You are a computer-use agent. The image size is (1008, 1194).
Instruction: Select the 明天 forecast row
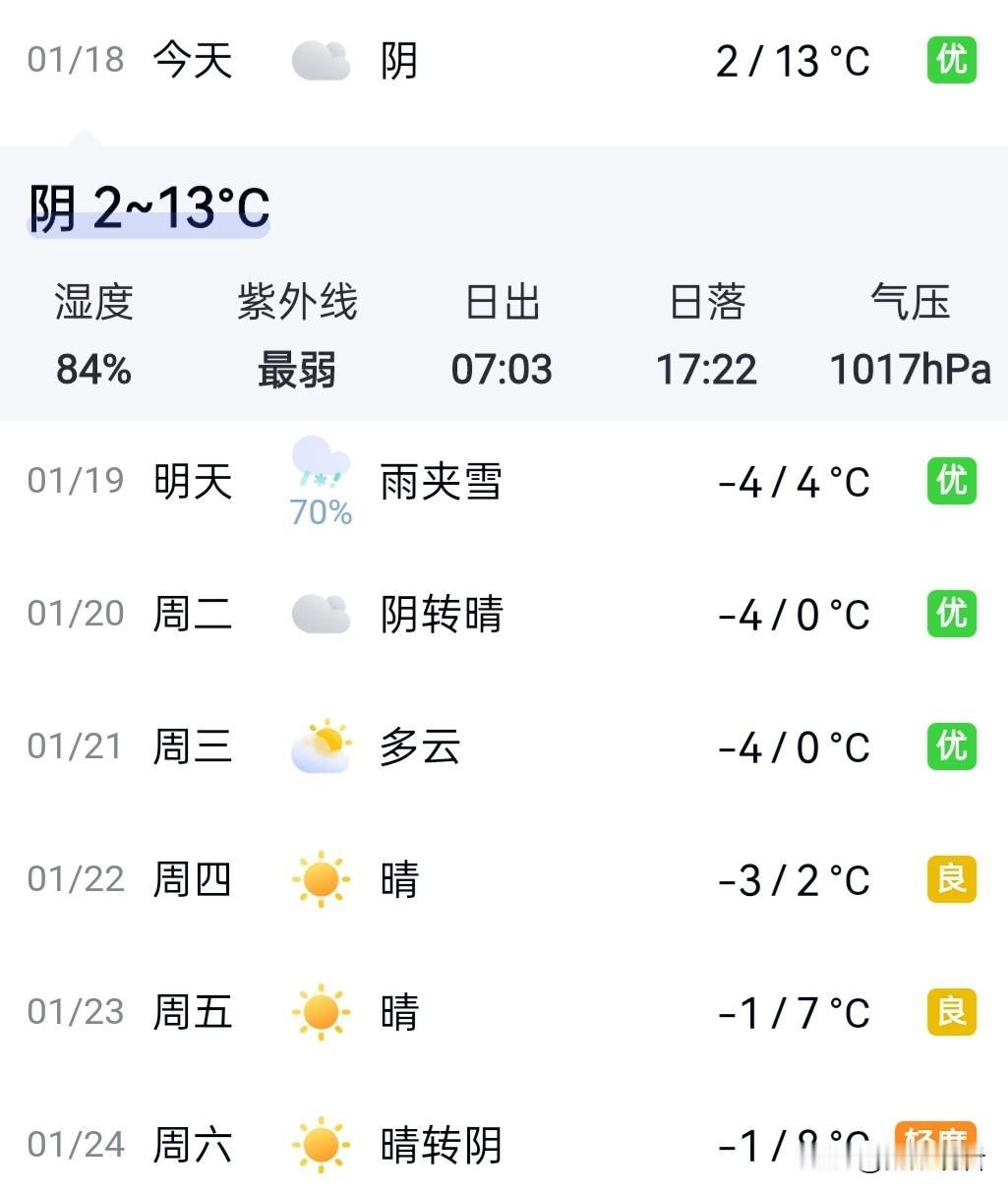pyautogui.click(x=193, y=482)
